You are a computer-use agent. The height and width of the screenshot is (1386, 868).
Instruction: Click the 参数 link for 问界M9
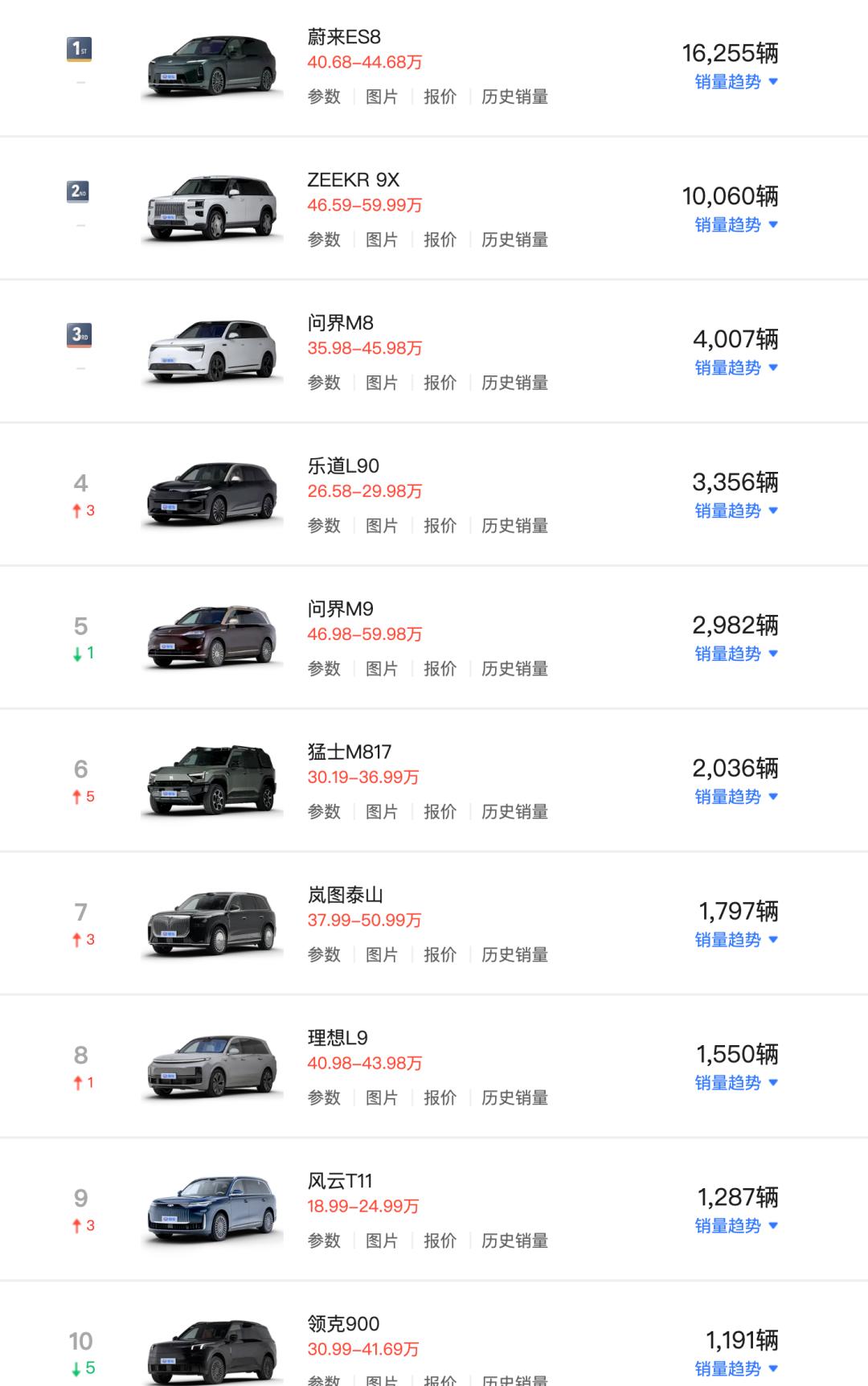pyautogui.click(x=323, y=668)
